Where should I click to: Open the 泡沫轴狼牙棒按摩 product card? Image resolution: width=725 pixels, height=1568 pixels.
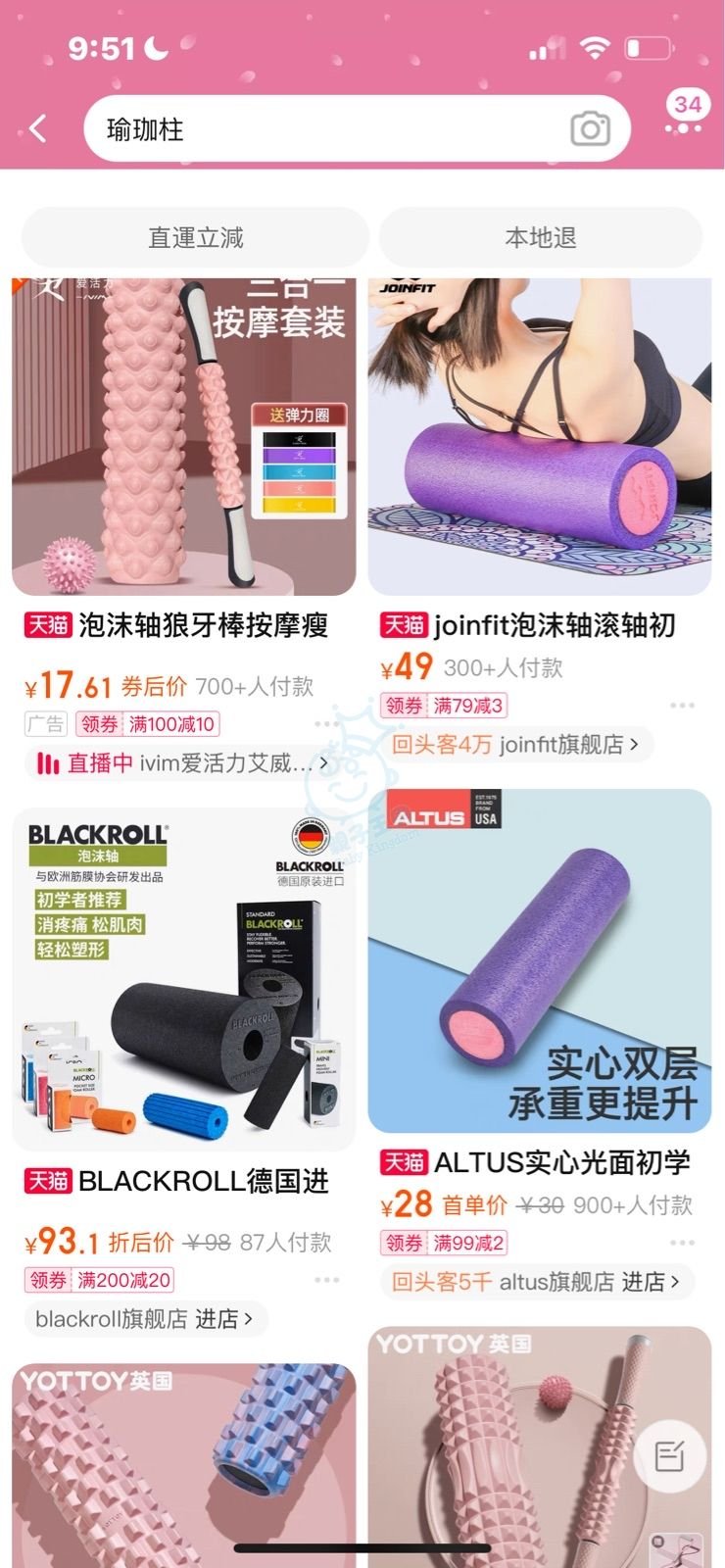coord(183,441)
